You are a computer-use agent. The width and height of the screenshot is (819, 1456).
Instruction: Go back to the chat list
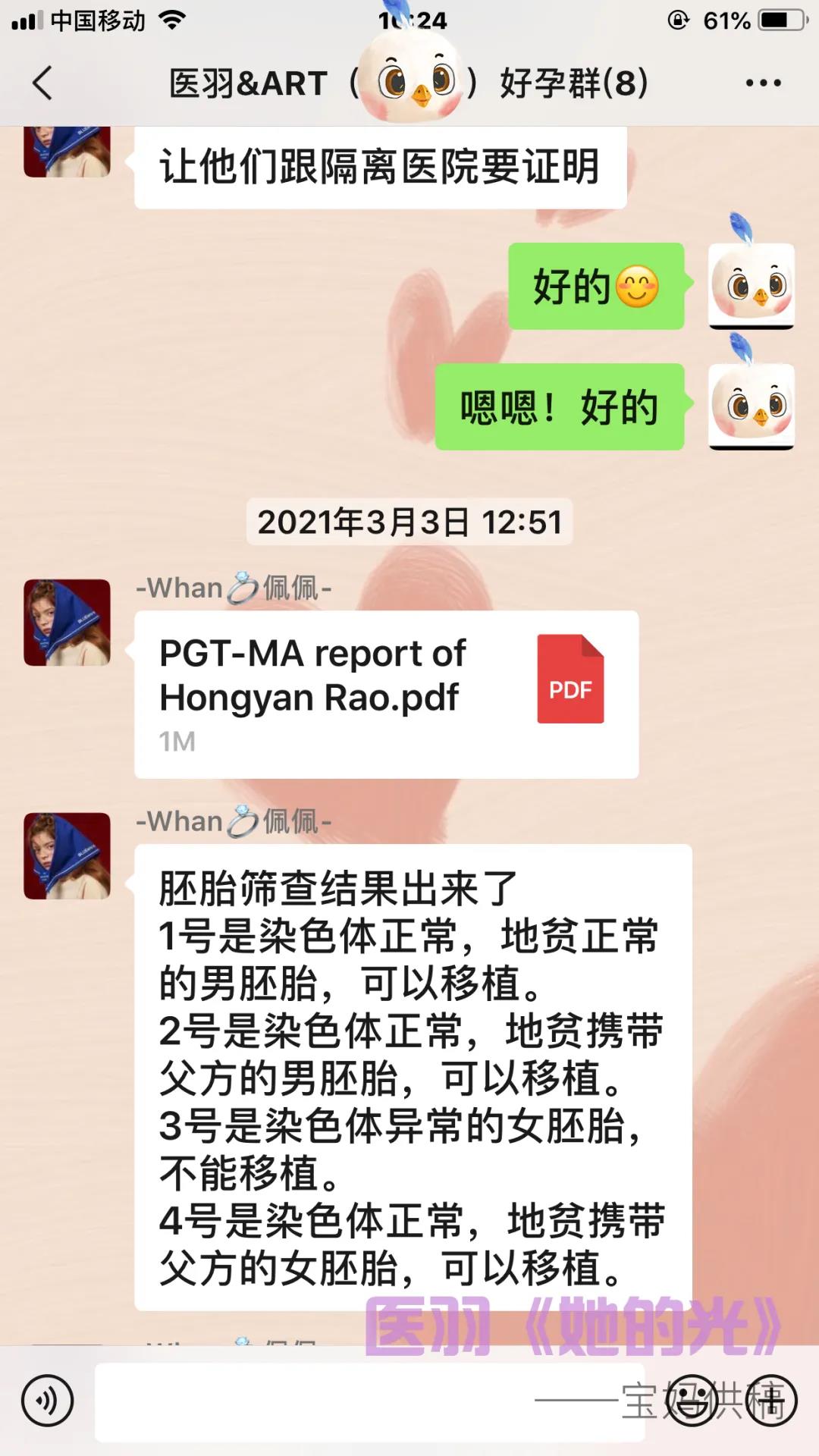pyautogui.click(x=42, y=83)
